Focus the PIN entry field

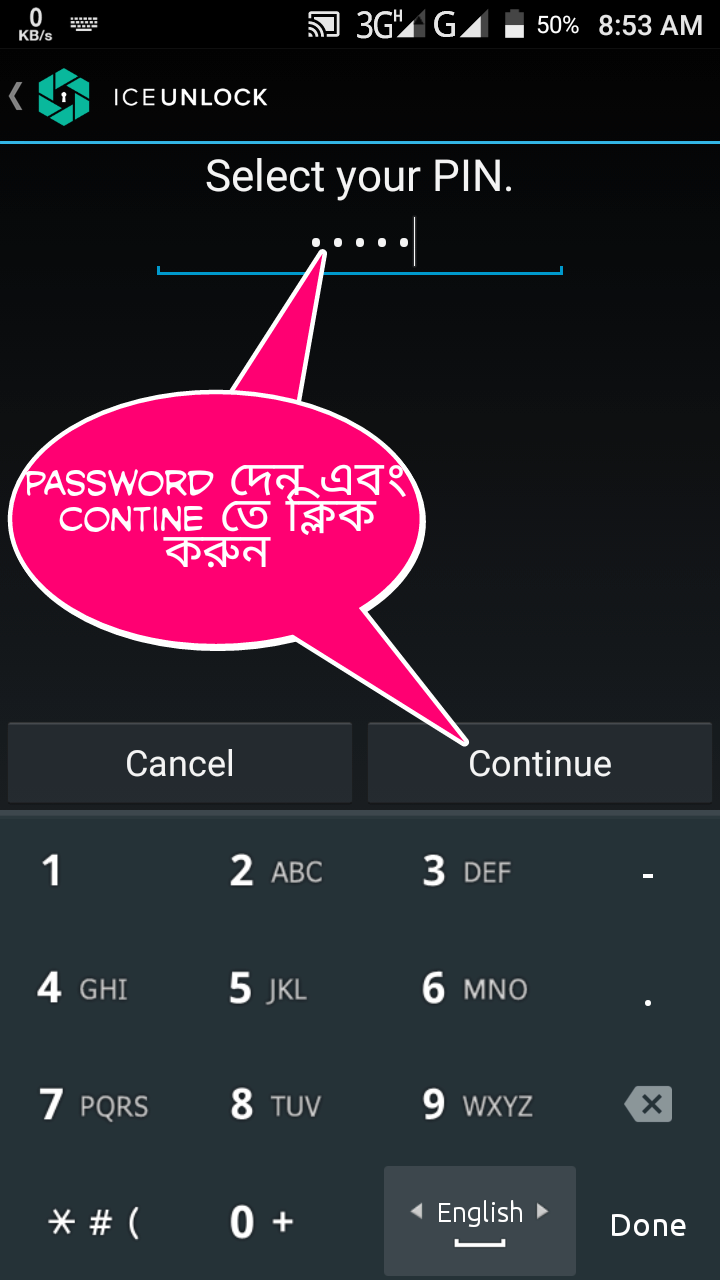[x=359, y=245]
